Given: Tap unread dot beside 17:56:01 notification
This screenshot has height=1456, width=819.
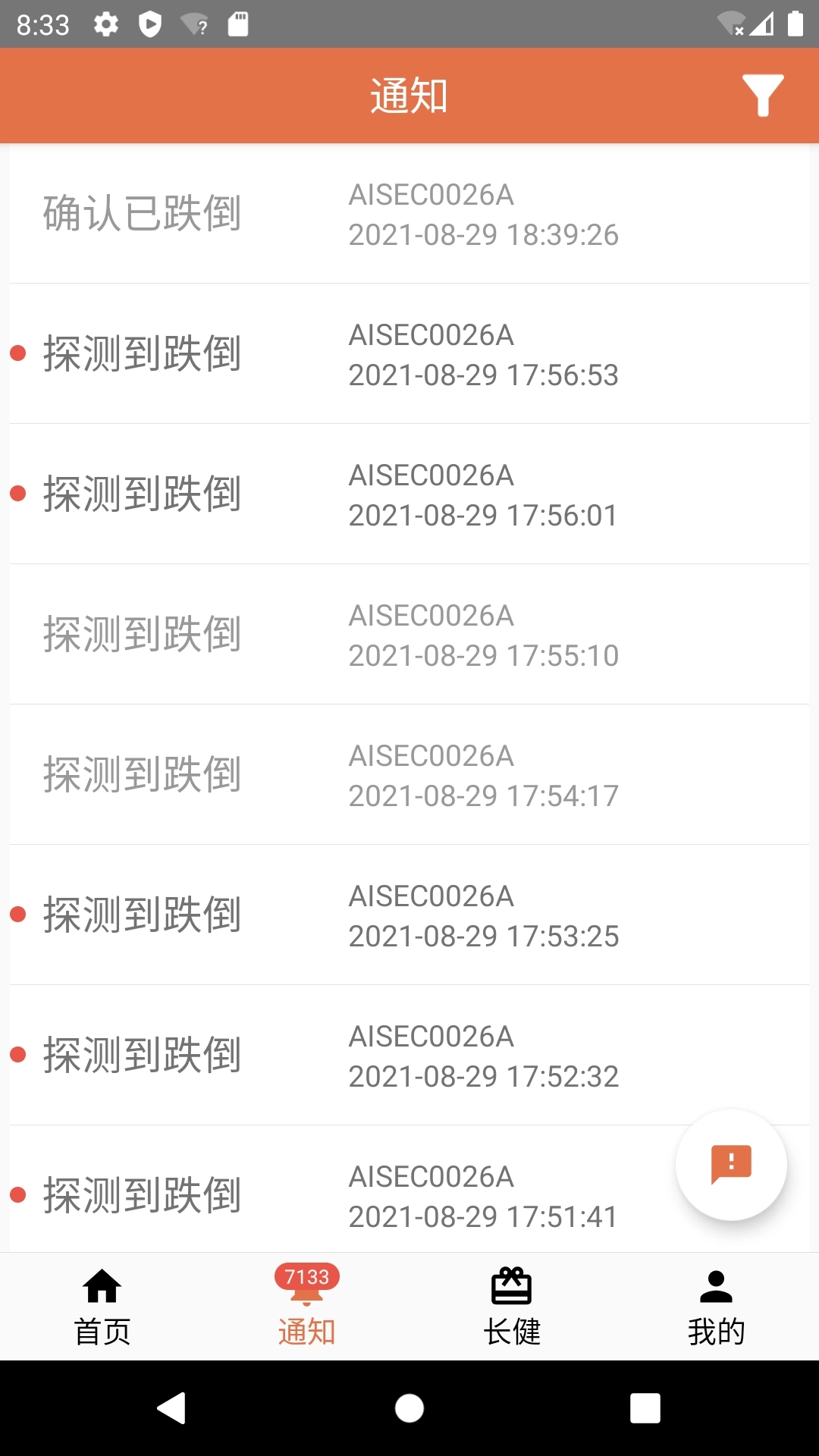Looking at the screenshot, I should pos(17,493).
